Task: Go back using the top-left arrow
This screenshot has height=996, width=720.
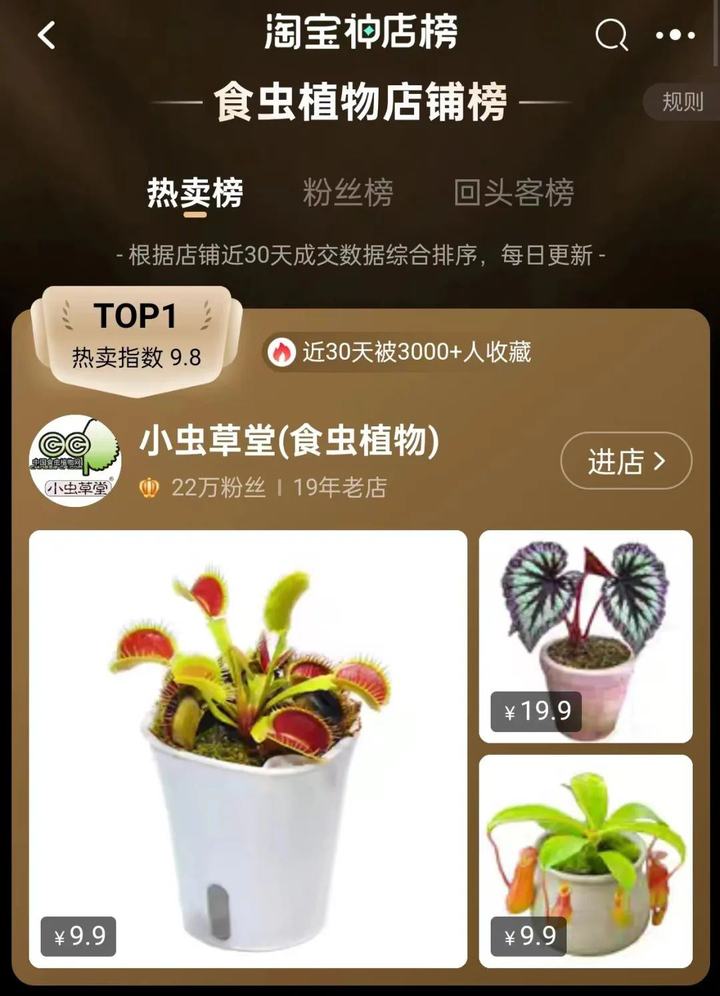Action: (x=46, y=36)
